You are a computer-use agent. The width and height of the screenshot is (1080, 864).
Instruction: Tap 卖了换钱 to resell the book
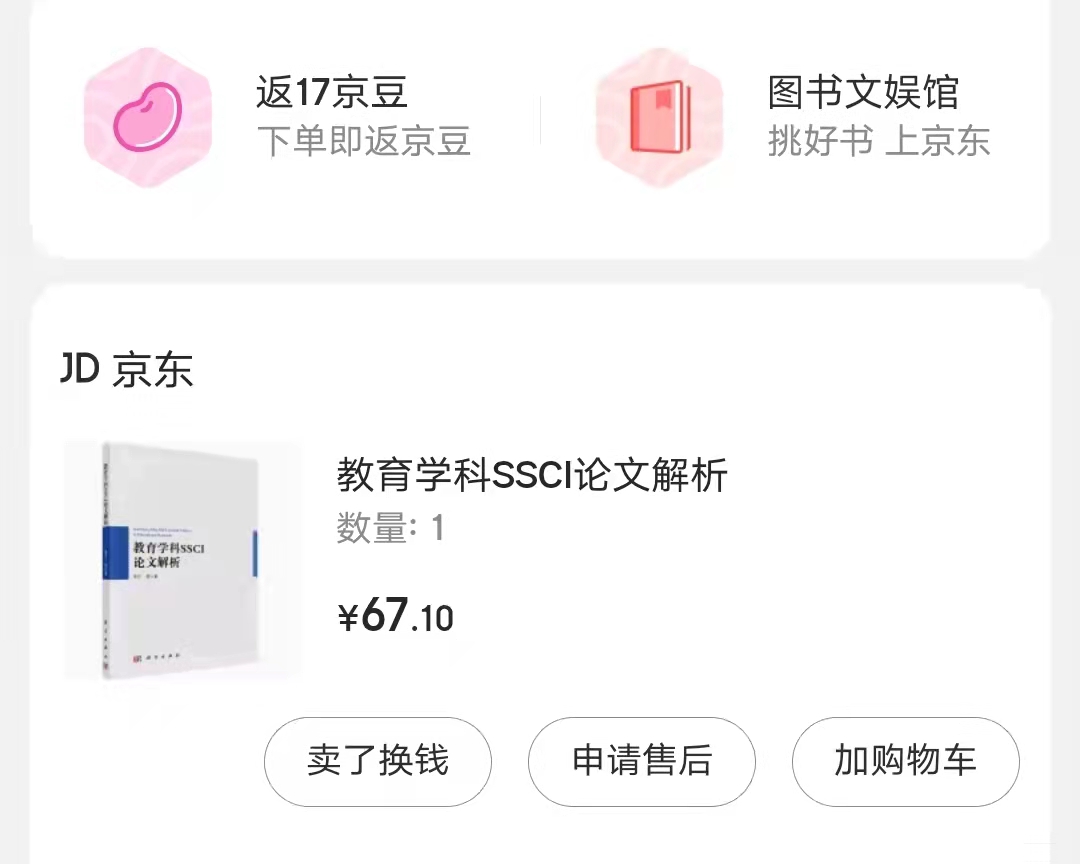point(378,761)
